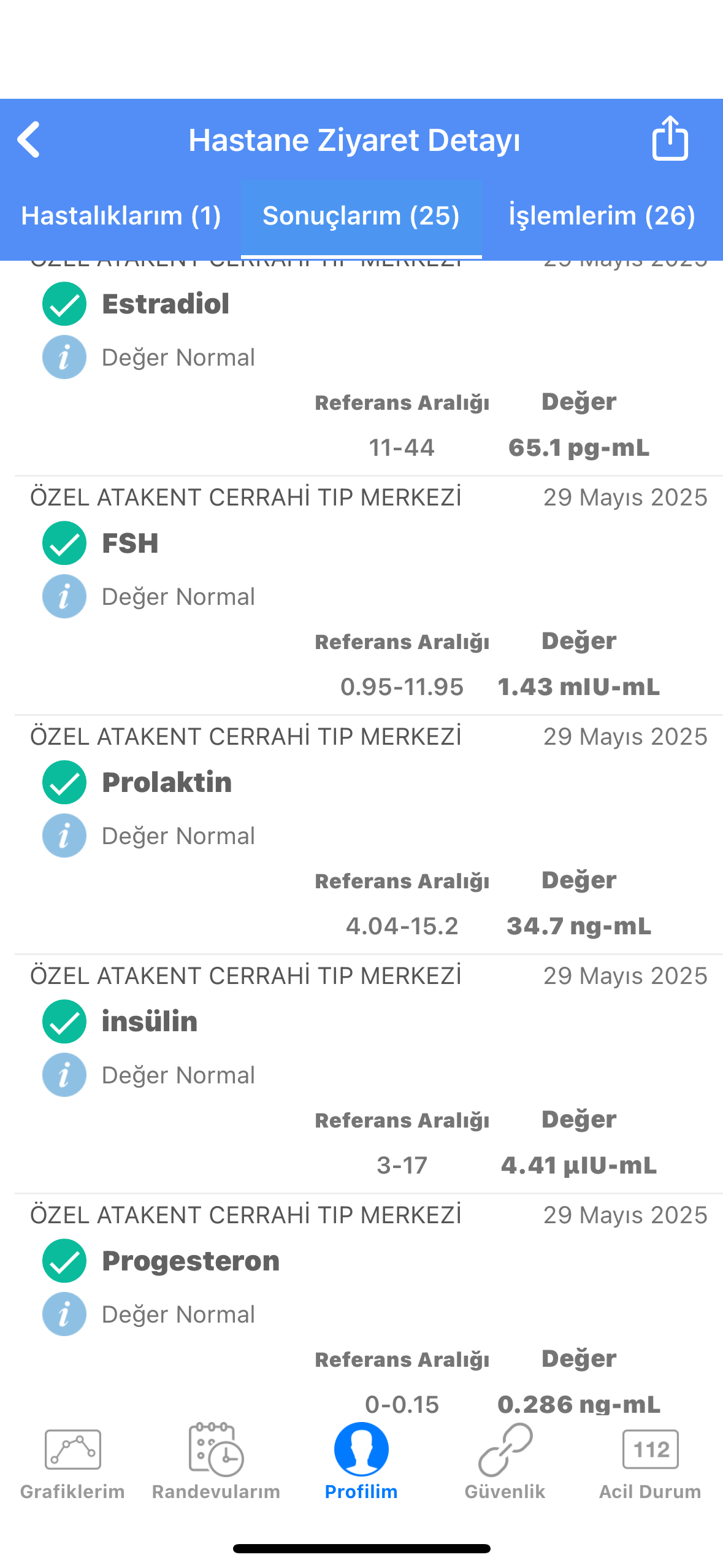The height and width of the screenshot is (1568, 723).
Task: Open the İşlemlerim (26) tab
Action: click(602, 216)
